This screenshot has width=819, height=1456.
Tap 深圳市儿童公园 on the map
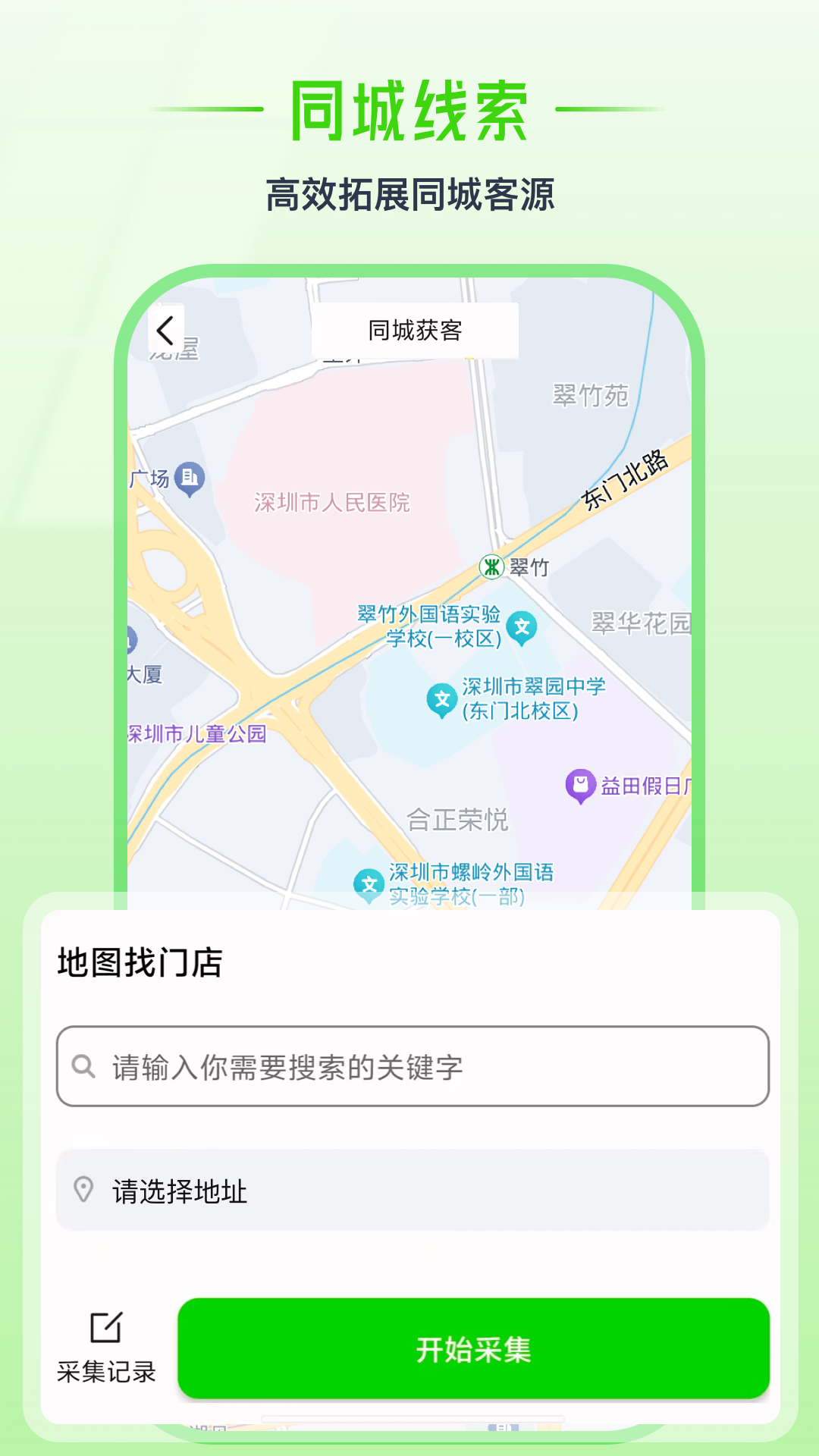click(x=194, y=734)
